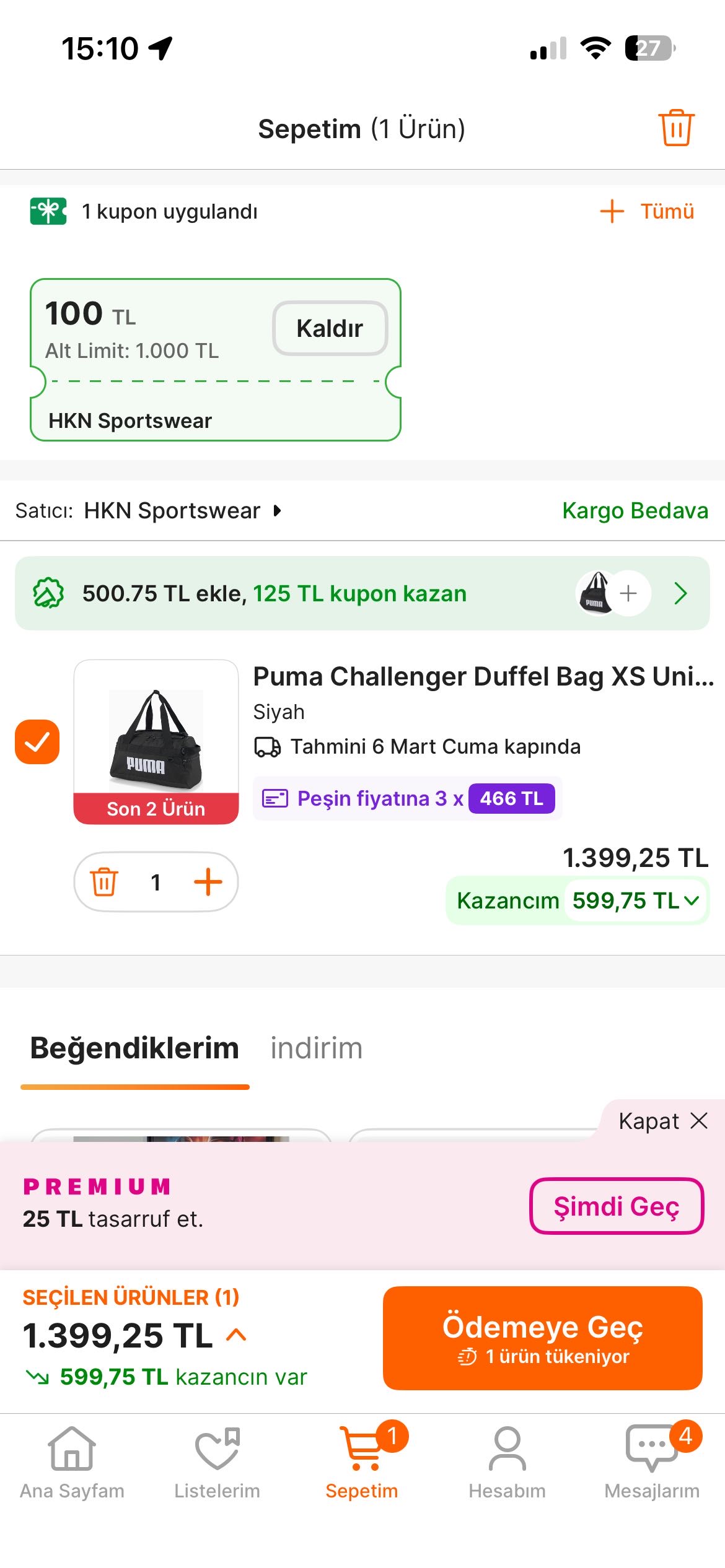
Task: Click the green coupon gift icon
Action: (48, 211)
